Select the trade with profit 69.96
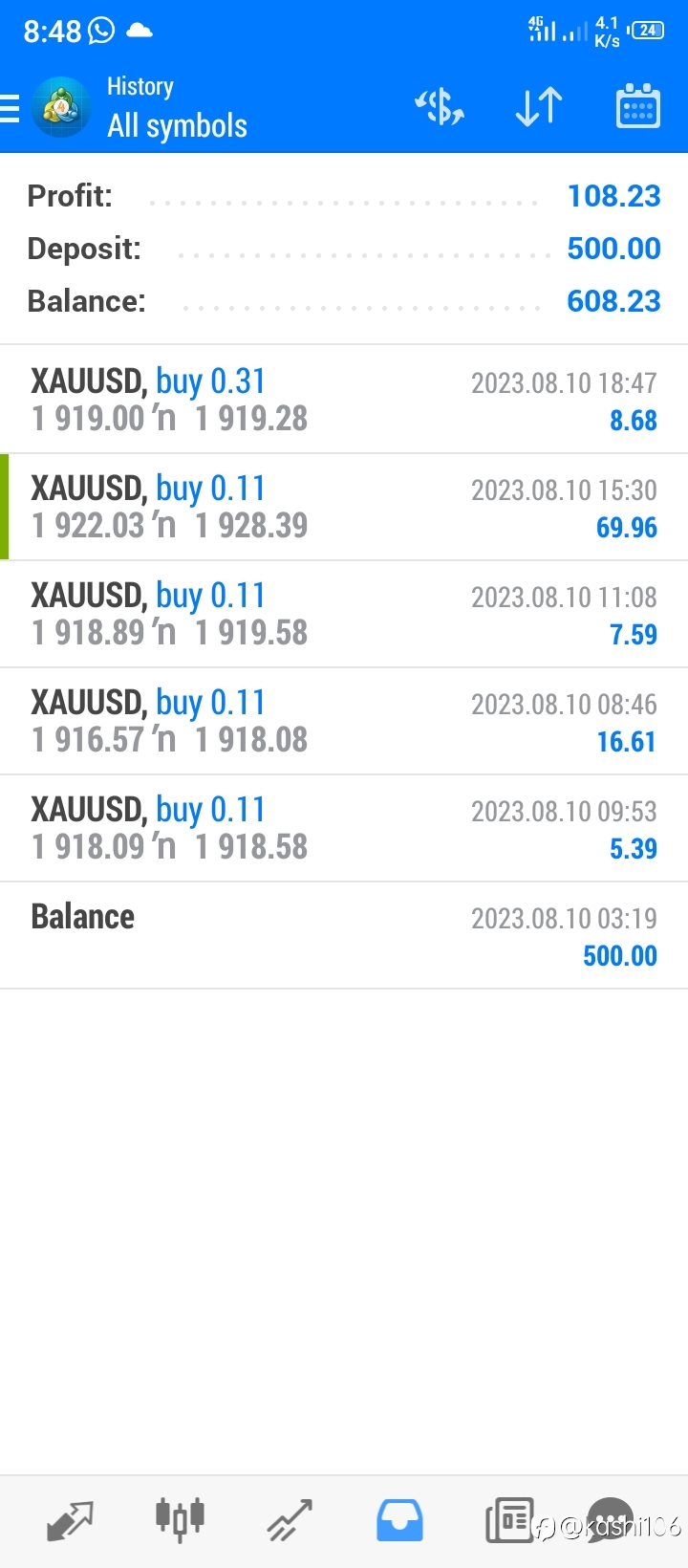The height and width of the screenshot is (1568, 688). [x=344, y=507]
